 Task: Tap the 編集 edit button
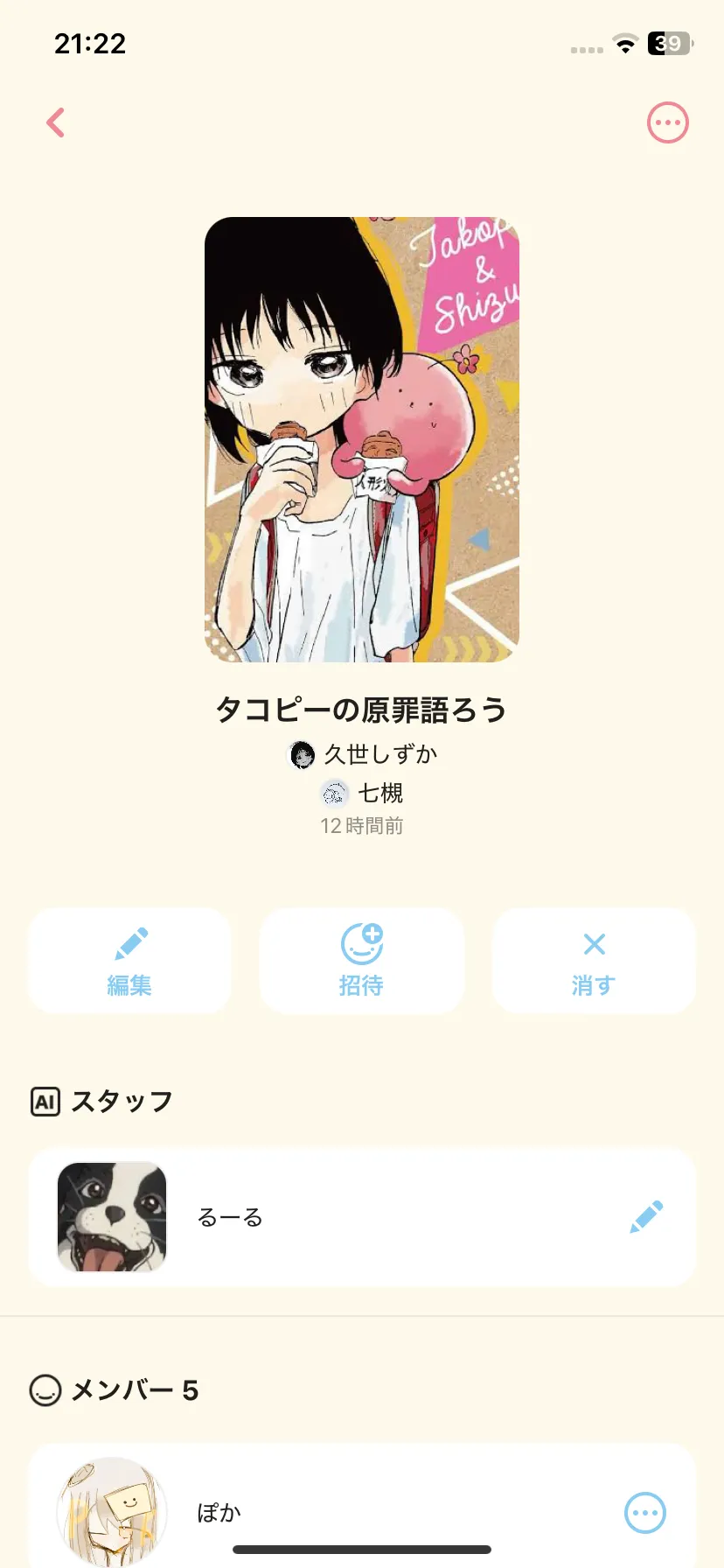[129, 961]
